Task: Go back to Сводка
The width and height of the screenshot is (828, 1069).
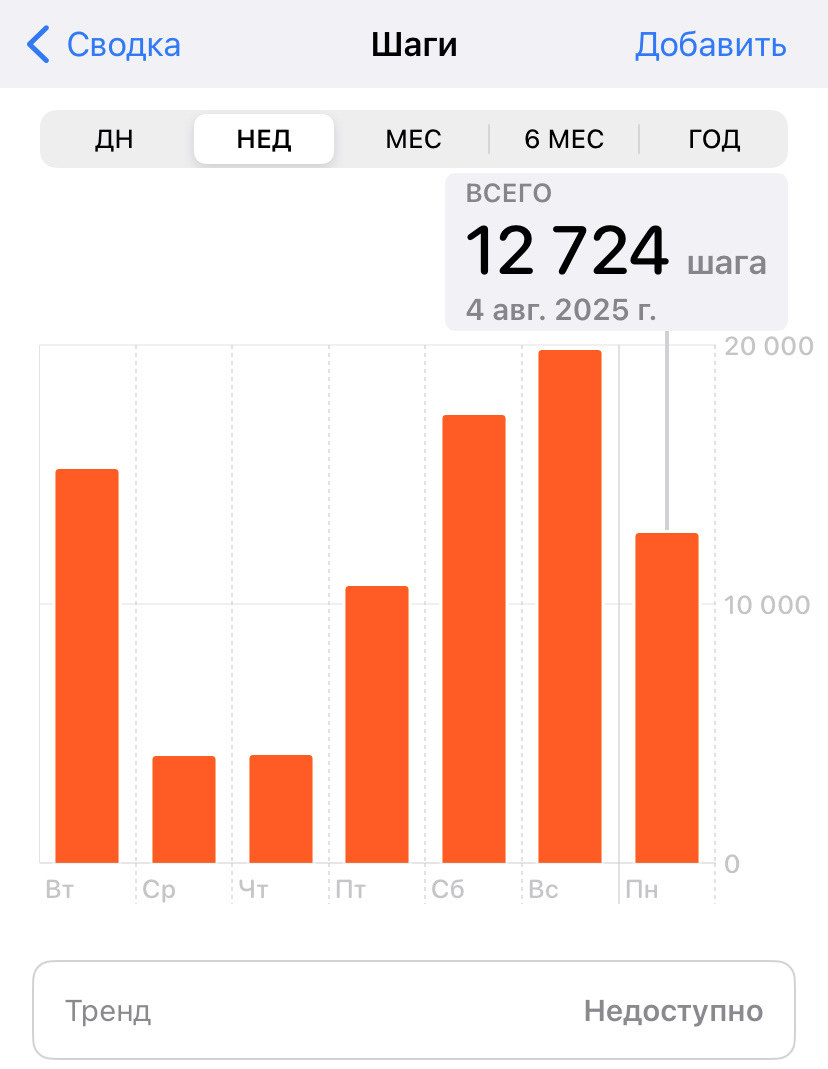Action: coord(104,45)
